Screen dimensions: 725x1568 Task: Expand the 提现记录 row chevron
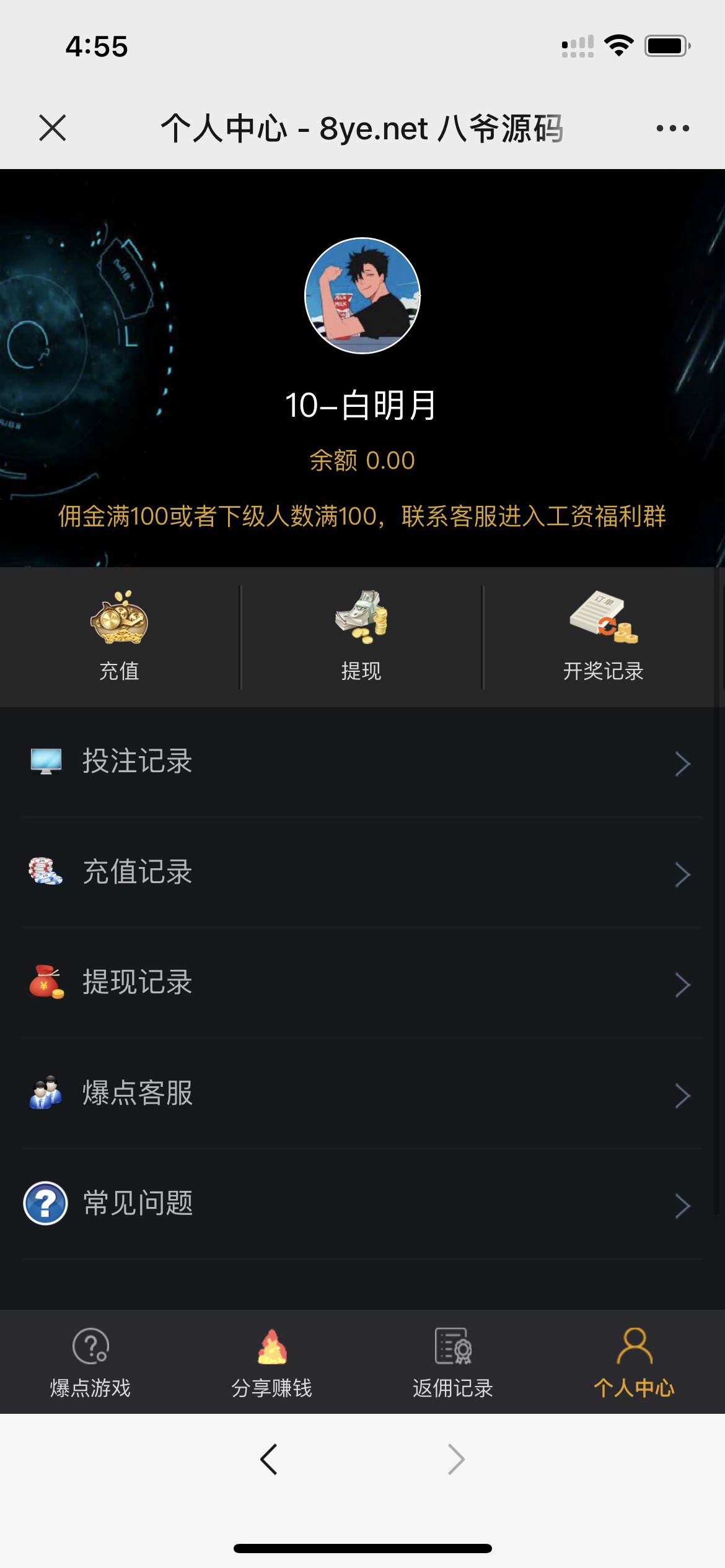682,985
